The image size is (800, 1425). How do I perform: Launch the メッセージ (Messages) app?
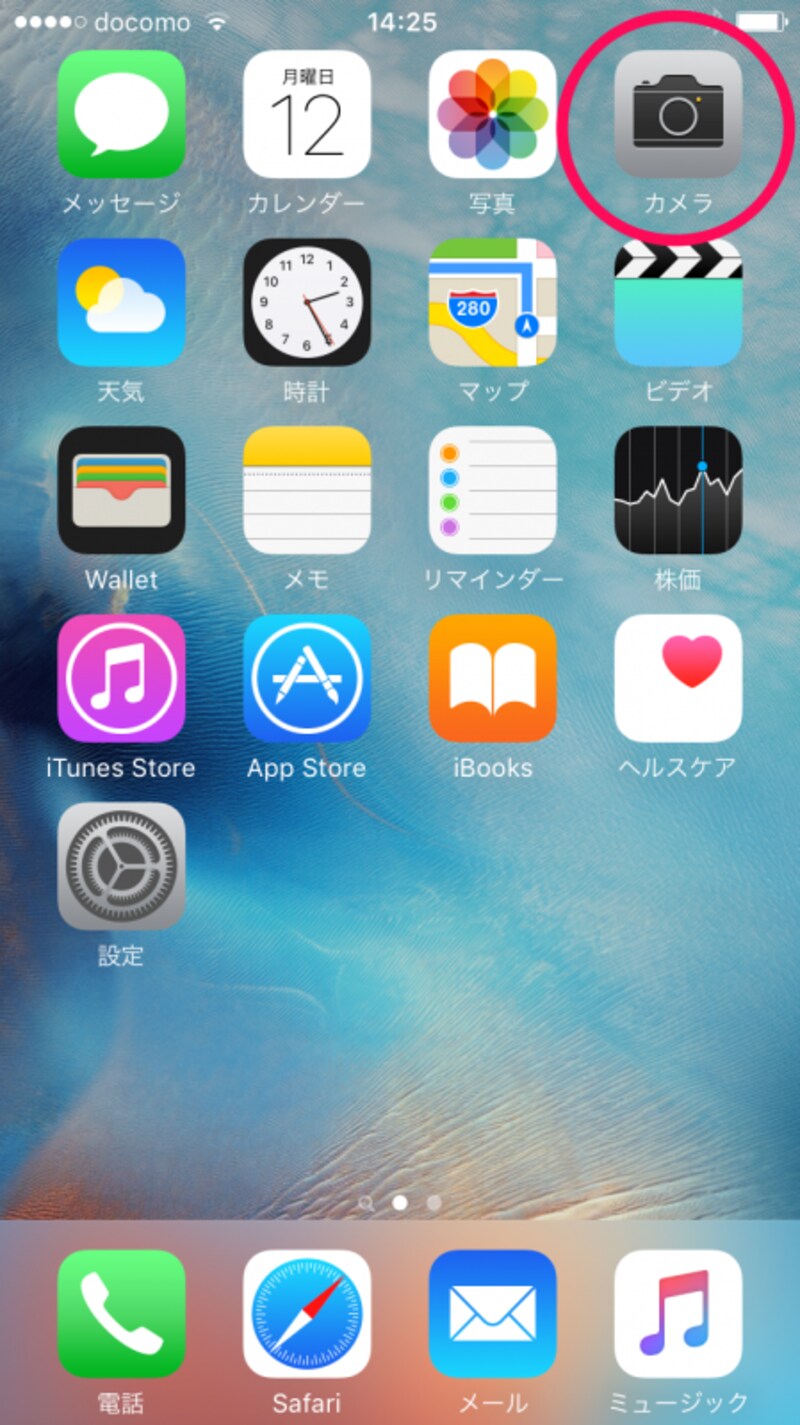(122, 116)
